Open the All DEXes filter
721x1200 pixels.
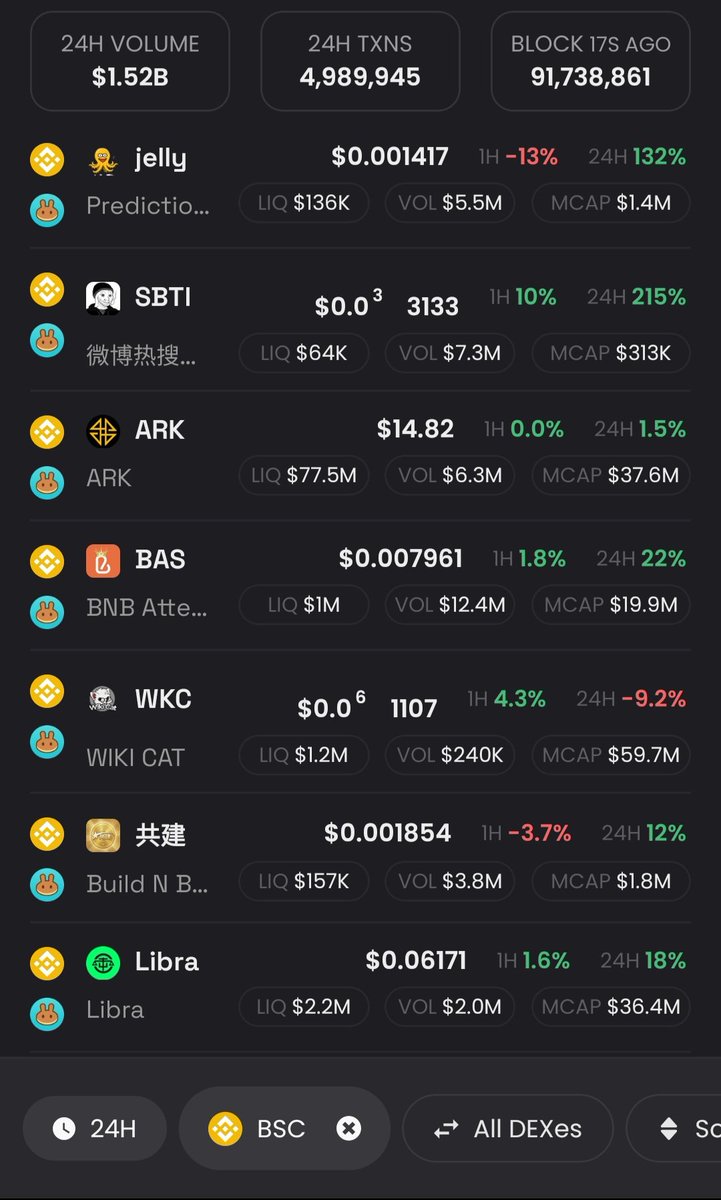(x=507, y=1129)
